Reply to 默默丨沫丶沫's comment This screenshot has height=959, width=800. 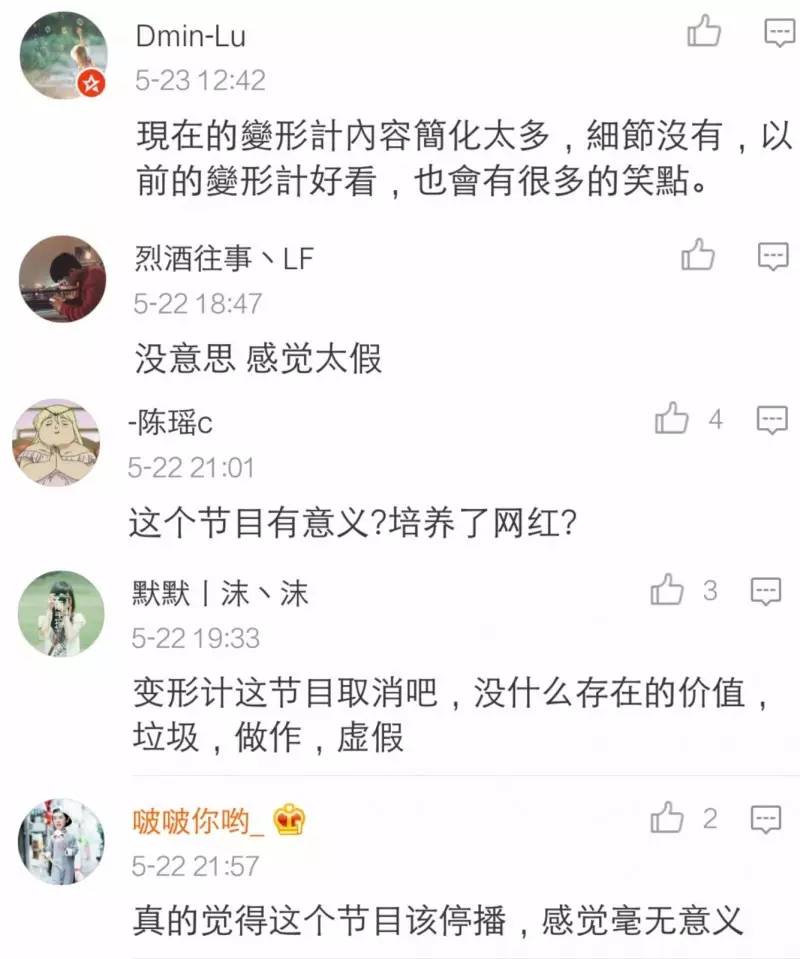pyautogui.click(x=766, y=590)
